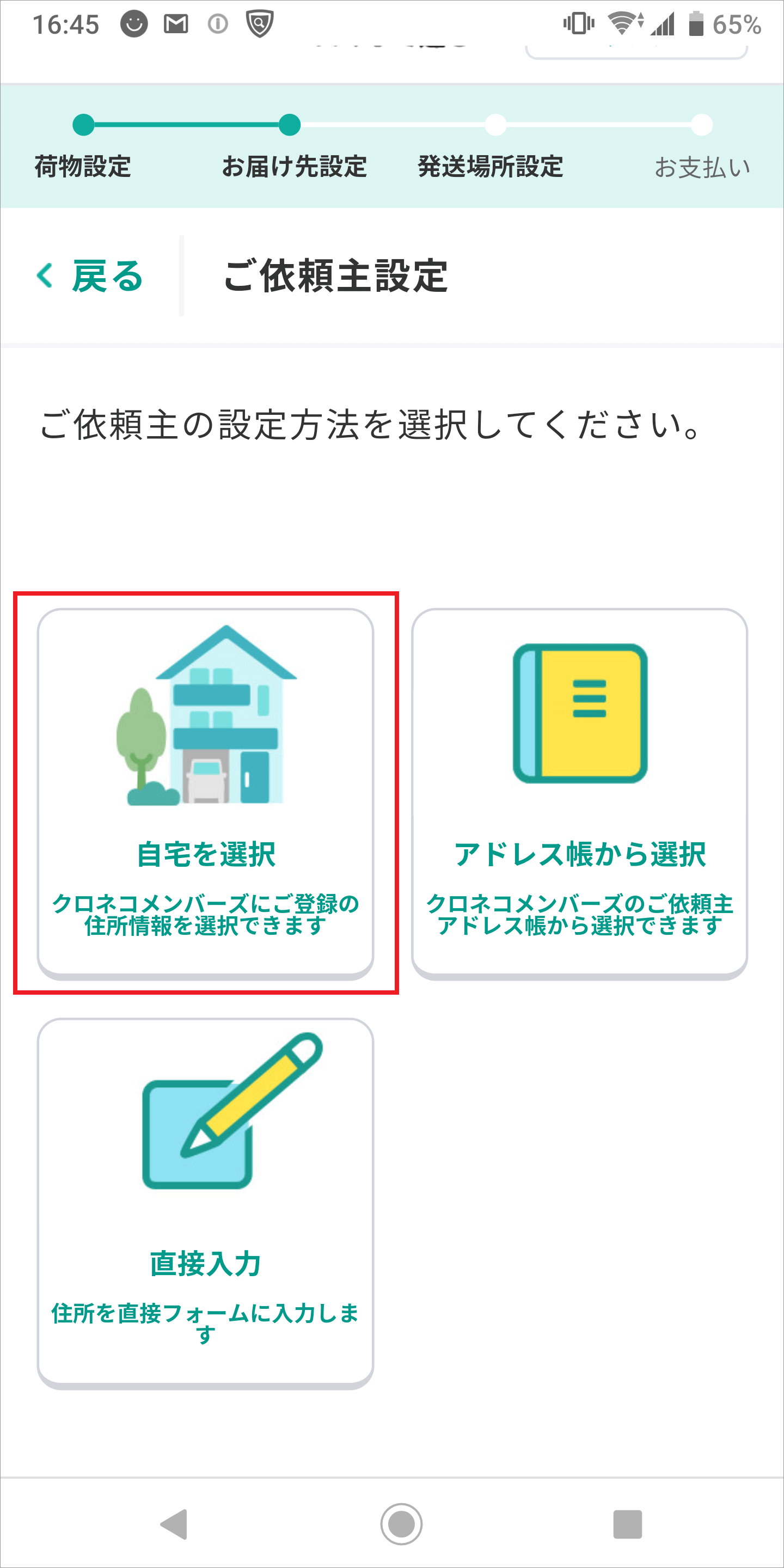Open the 直接入力 card
The image size is (784, 1568).
tap(206, 1203)
